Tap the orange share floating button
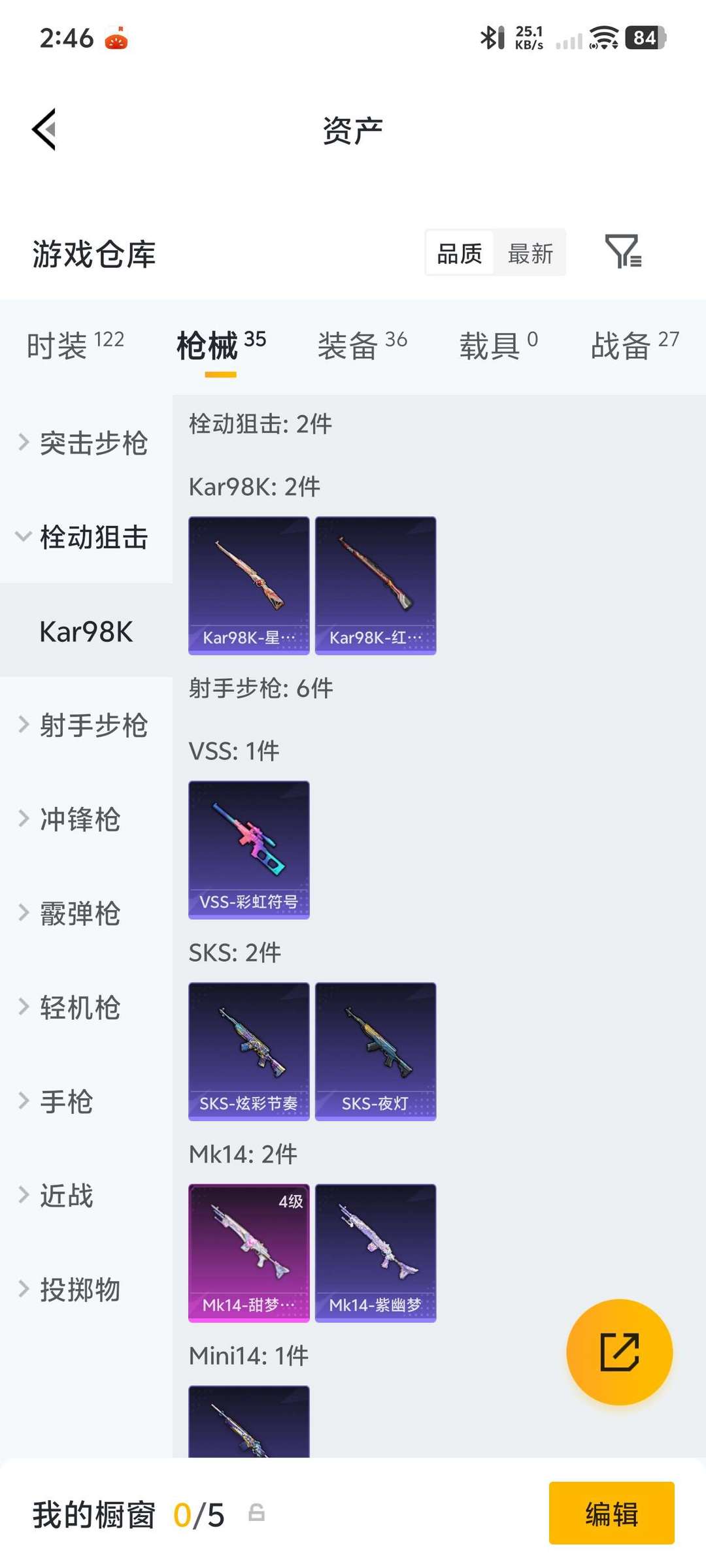This screenshot has height=1568, width=706. point(619,1352)
